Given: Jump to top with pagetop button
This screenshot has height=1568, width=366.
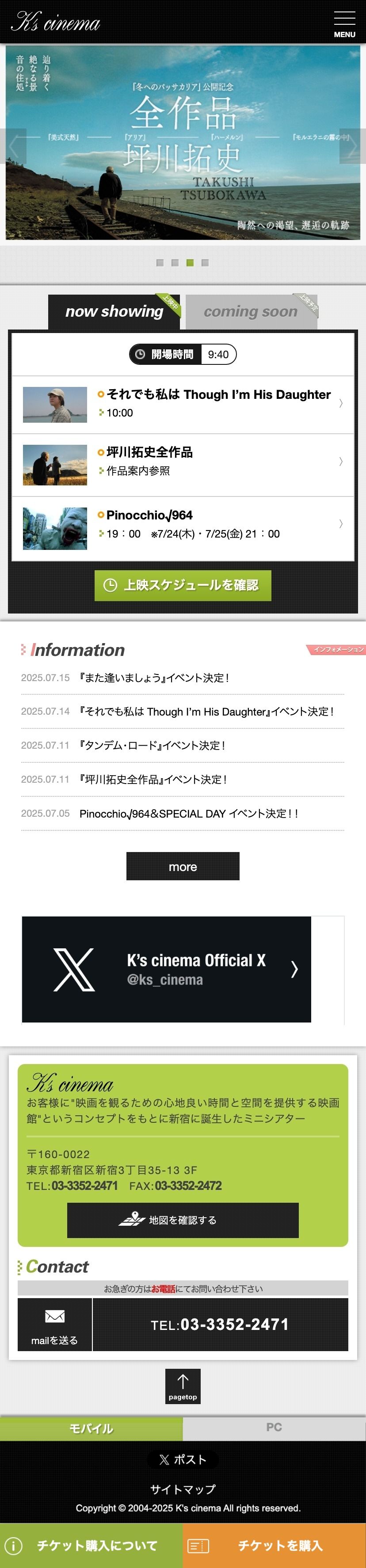Looking at the screenshot, I should tap(183, 1386).
